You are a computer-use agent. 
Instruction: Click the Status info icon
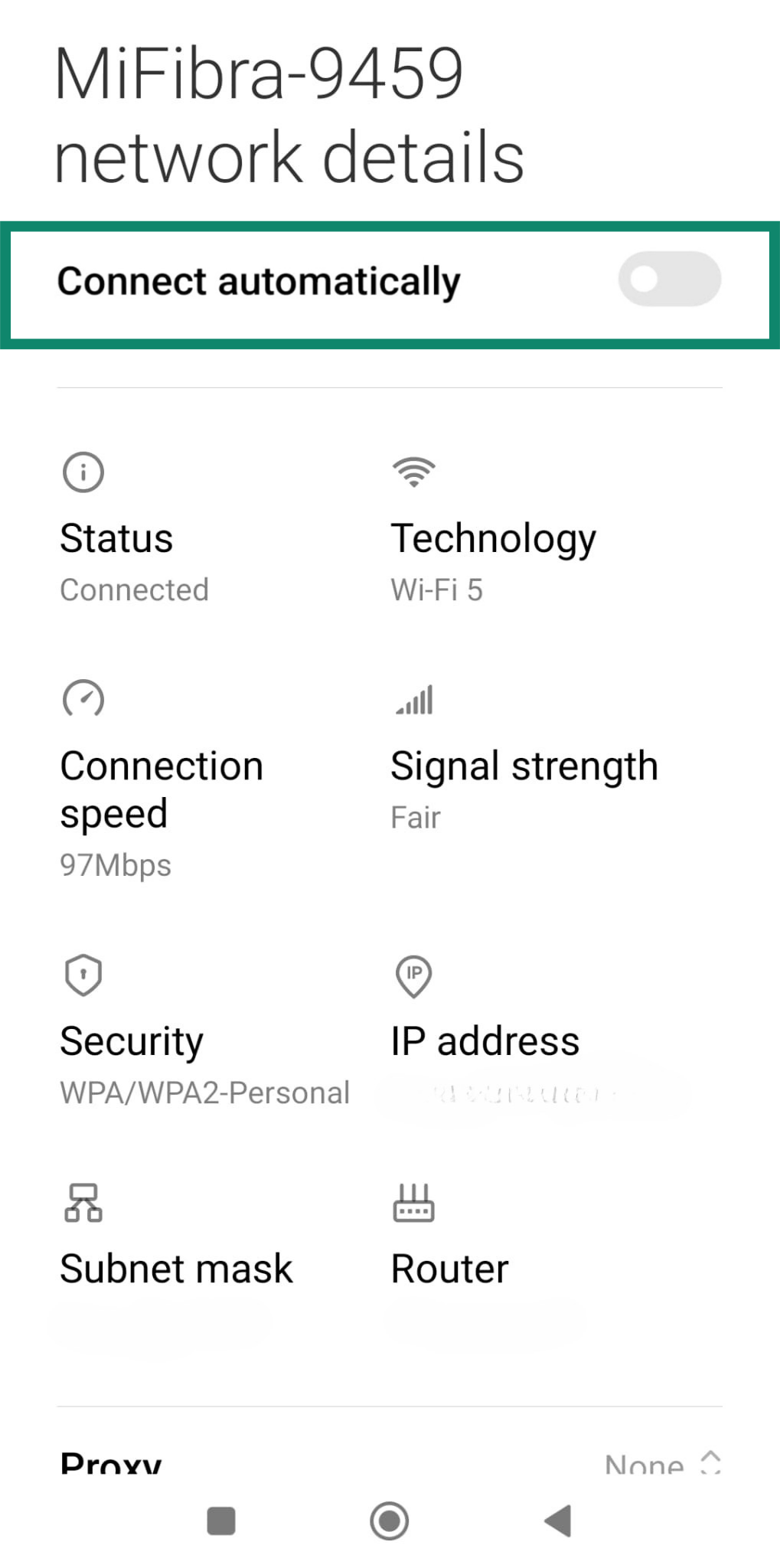coord(82,472)
